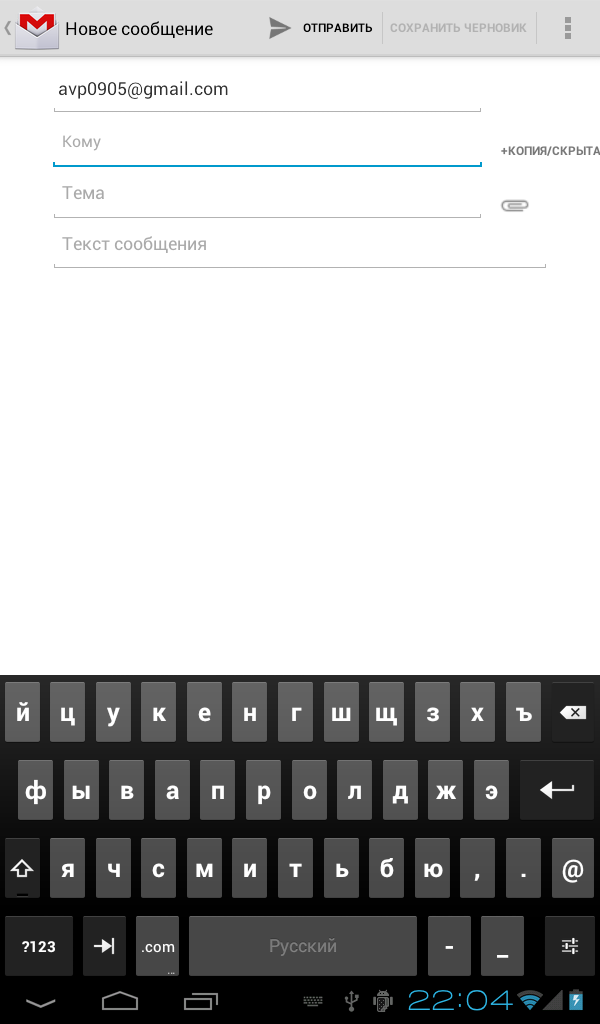Viewport: 600px width, 1024px height.
Task: Insert .com using the keyboard key
Action: (x=158, y=945)
